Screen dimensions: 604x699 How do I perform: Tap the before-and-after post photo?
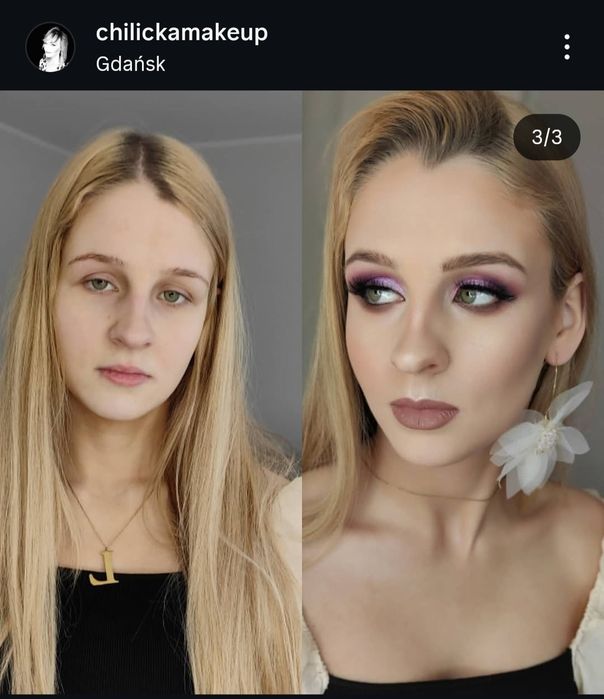coord(302,392)
